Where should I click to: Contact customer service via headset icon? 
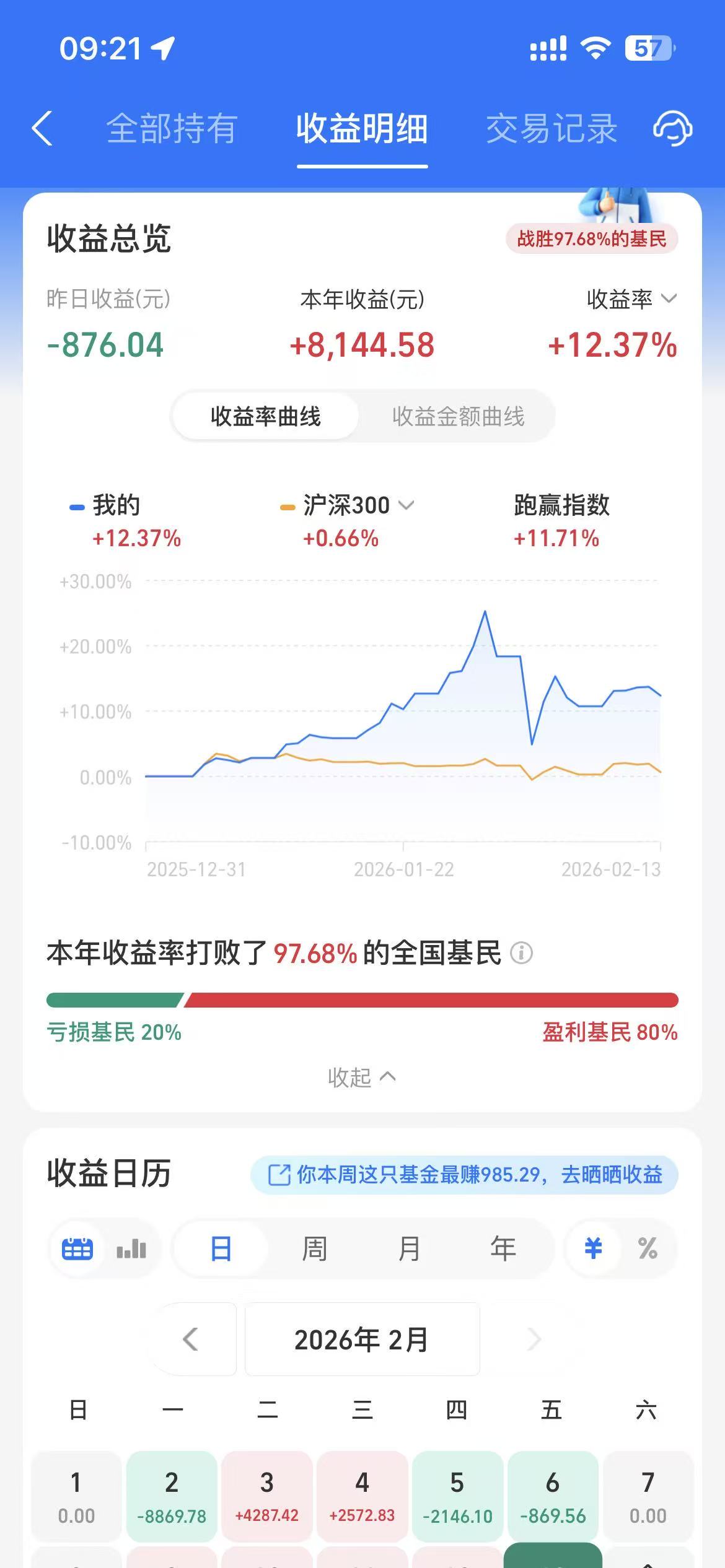point(673,129)
